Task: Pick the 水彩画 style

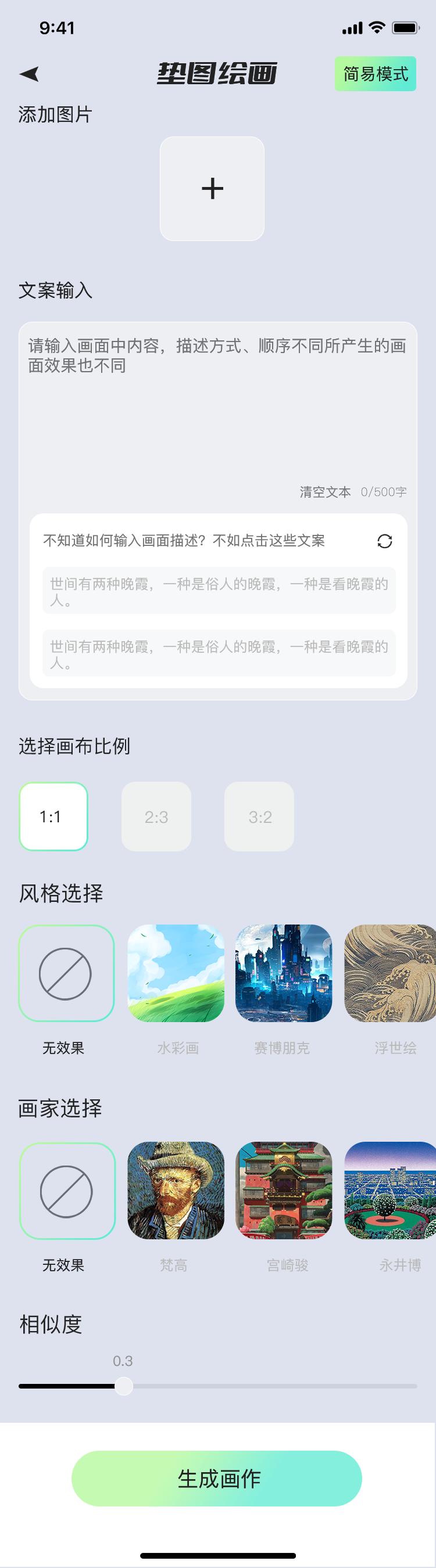Action: click(x=176, y=973)
